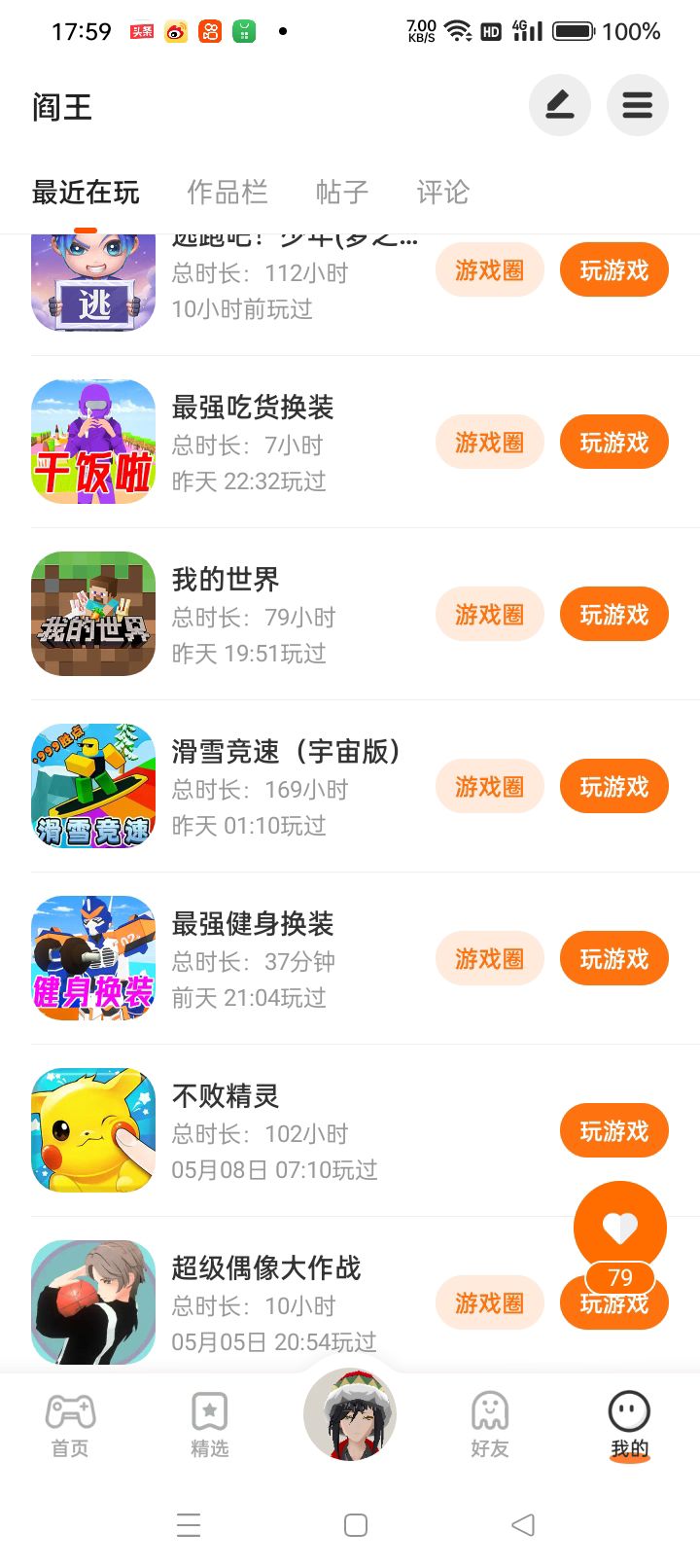Open the 好友 tab
This screenshot has width=700, height=1568.
[x=490, y=1425]
